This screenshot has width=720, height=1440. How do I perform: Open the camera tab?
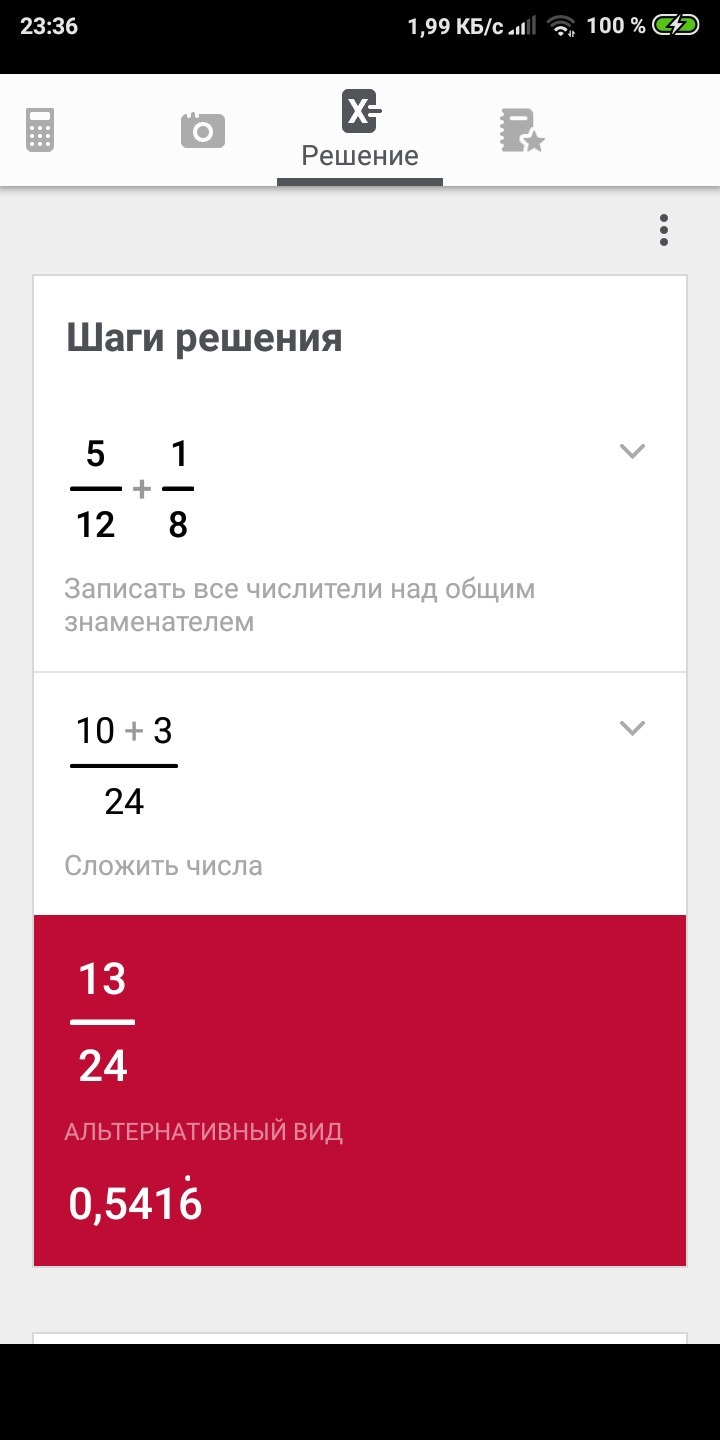(203, 130)
